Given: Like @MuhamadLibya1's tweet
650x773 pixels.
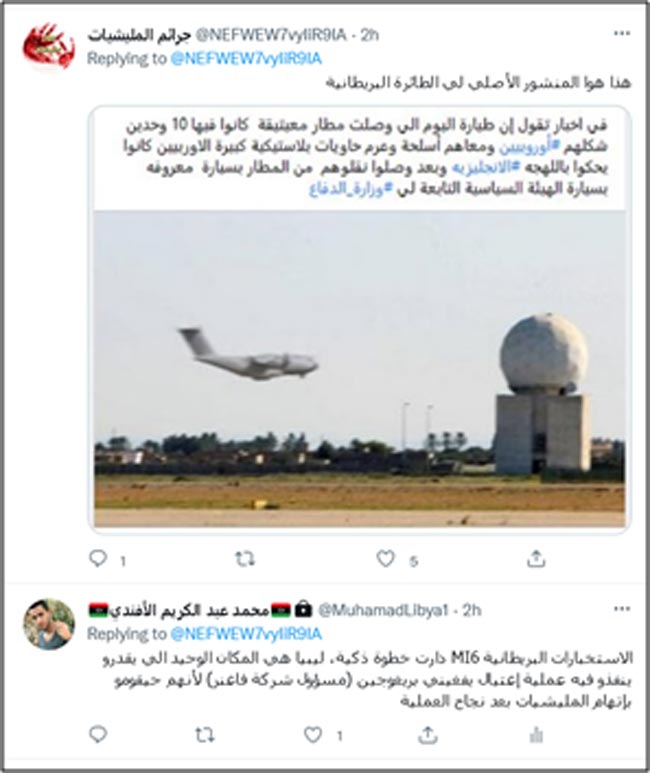Looking at the screenshot, I should click(x=313, y=735).
